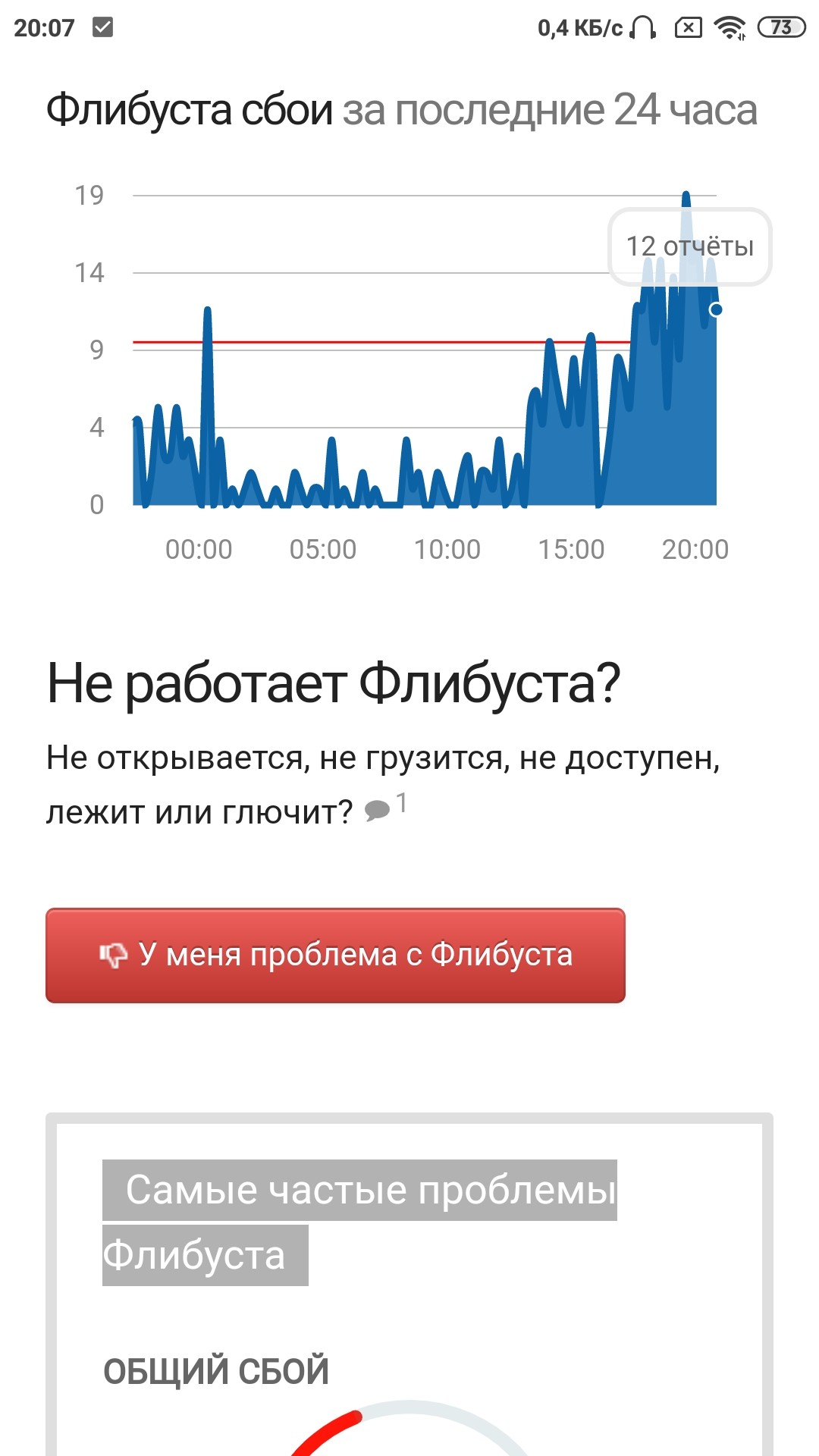Report a problem with Флибуста
This screenshot has height=1456, width=819.
335,955
